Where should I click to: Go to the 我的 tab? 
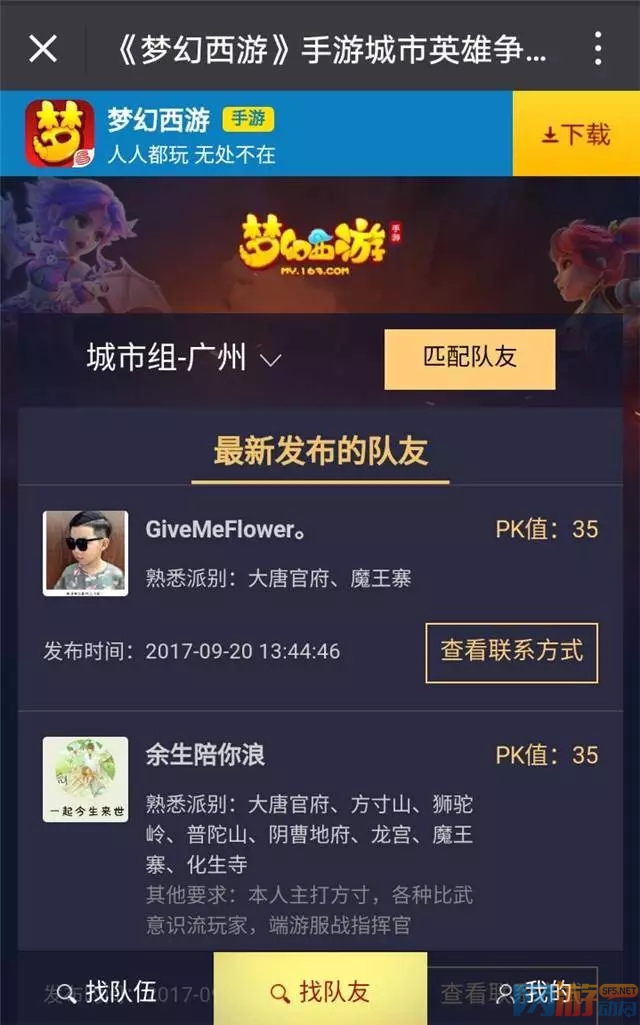click(535, 990)
